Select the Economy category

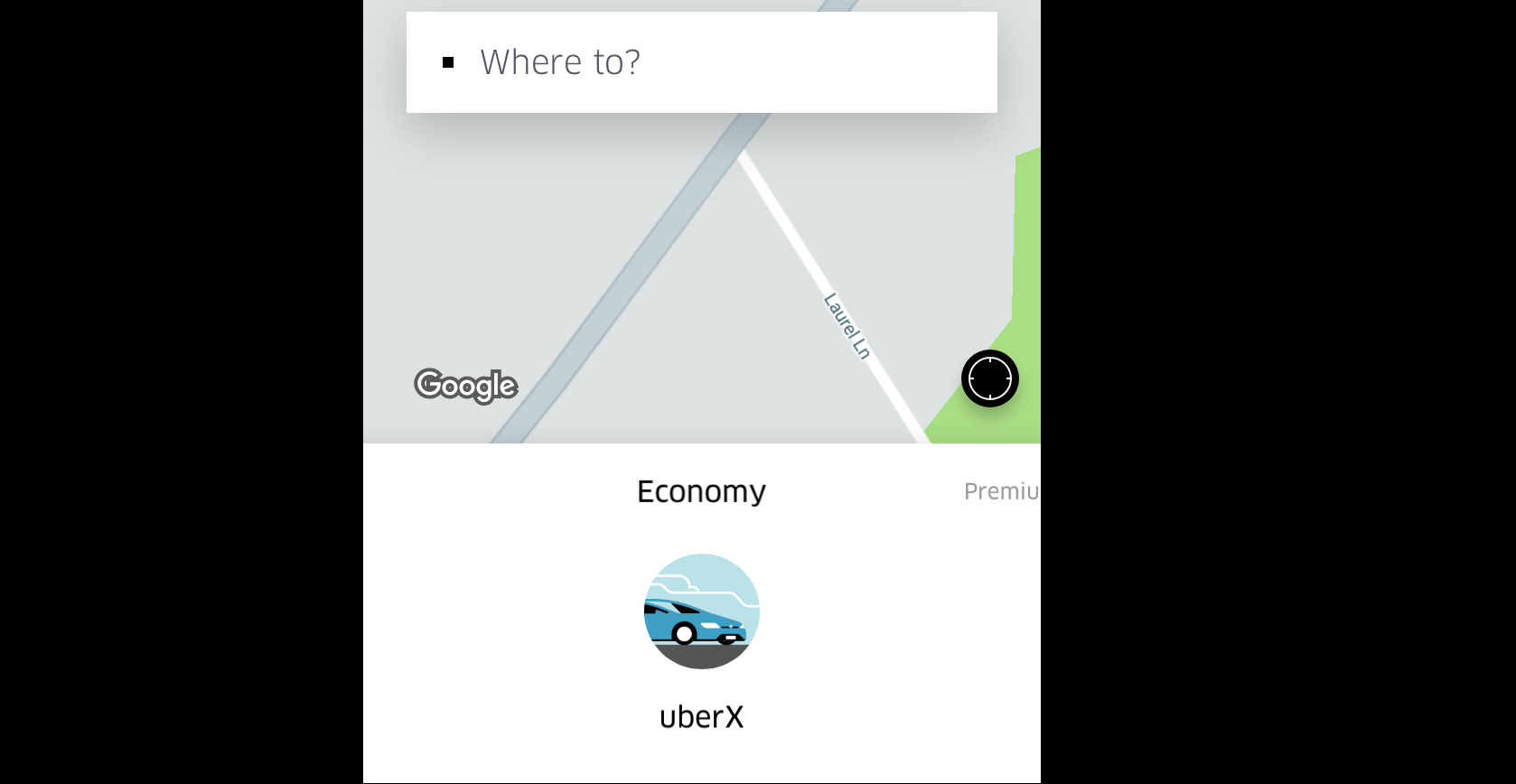click(x=701, y=491)
